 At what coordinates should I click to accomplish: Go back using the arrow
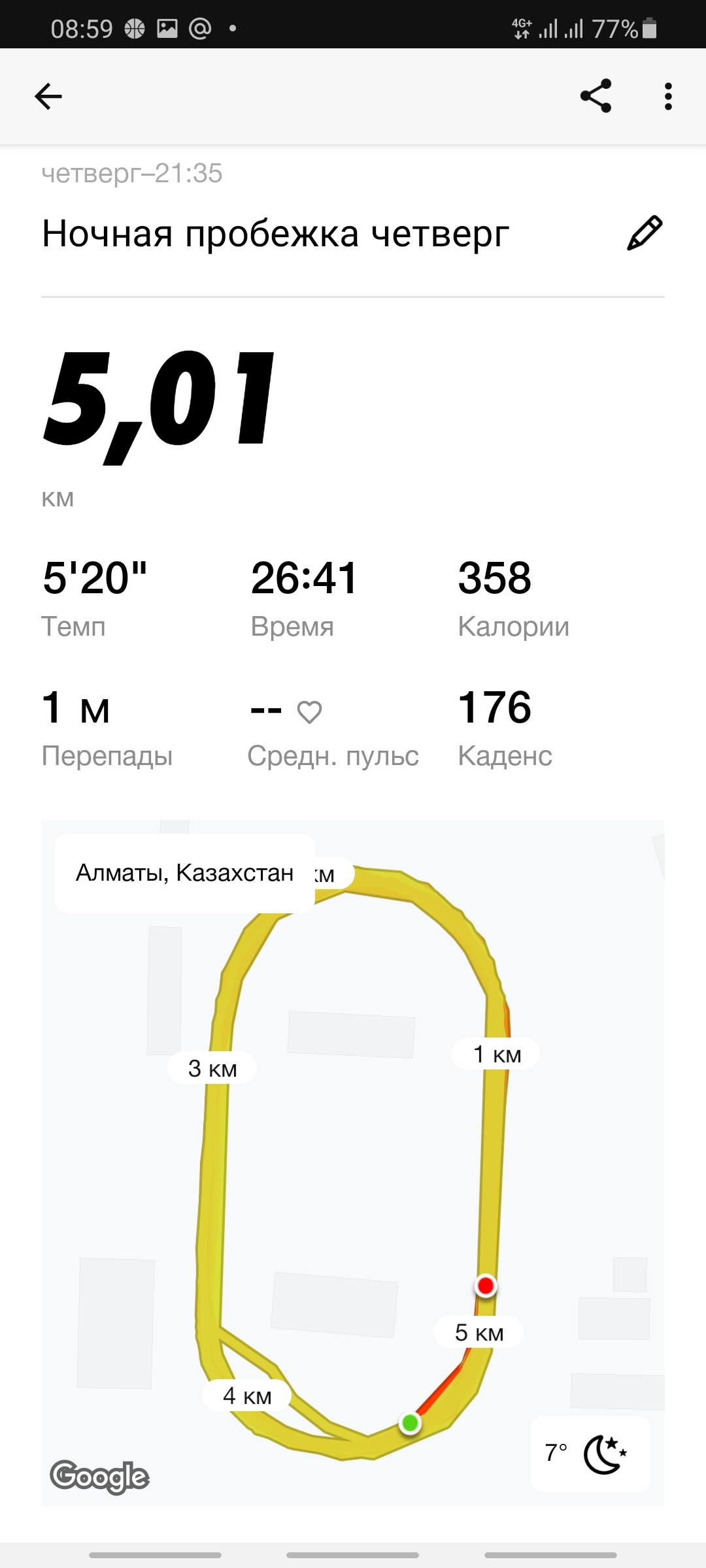point(48,97)
